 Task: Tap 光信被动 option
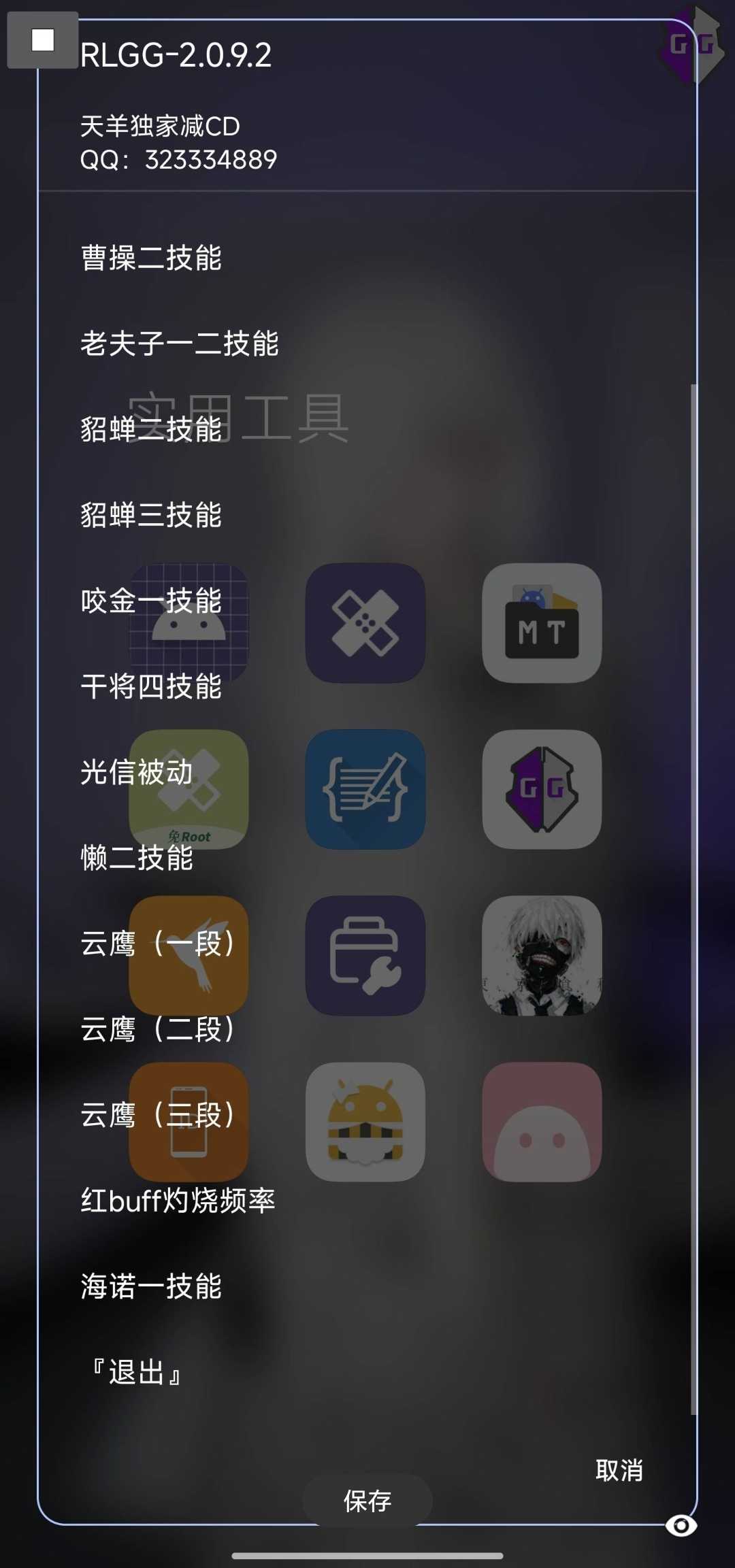click(137, 772)
